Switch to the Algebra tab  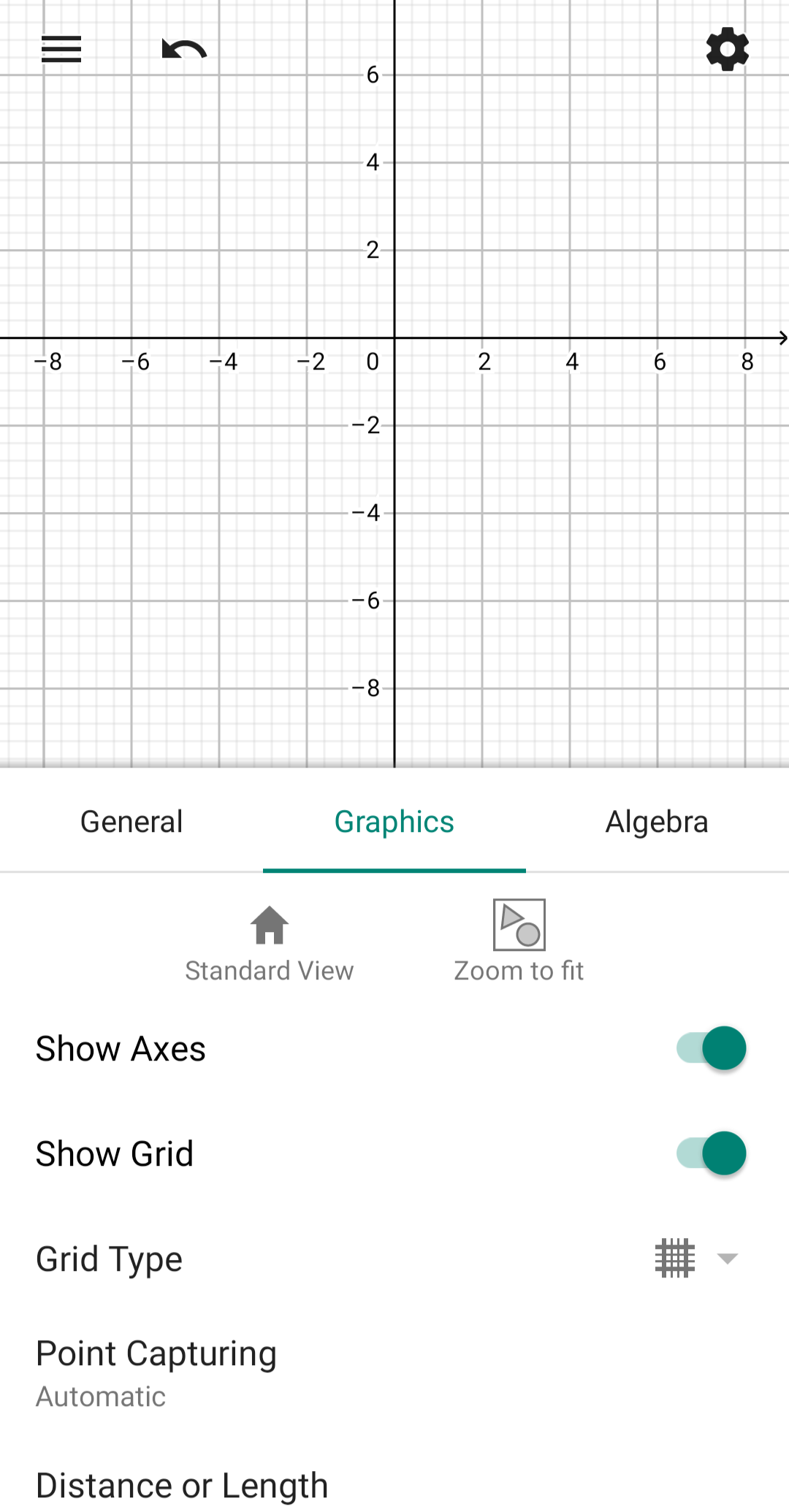pos(657,821)
